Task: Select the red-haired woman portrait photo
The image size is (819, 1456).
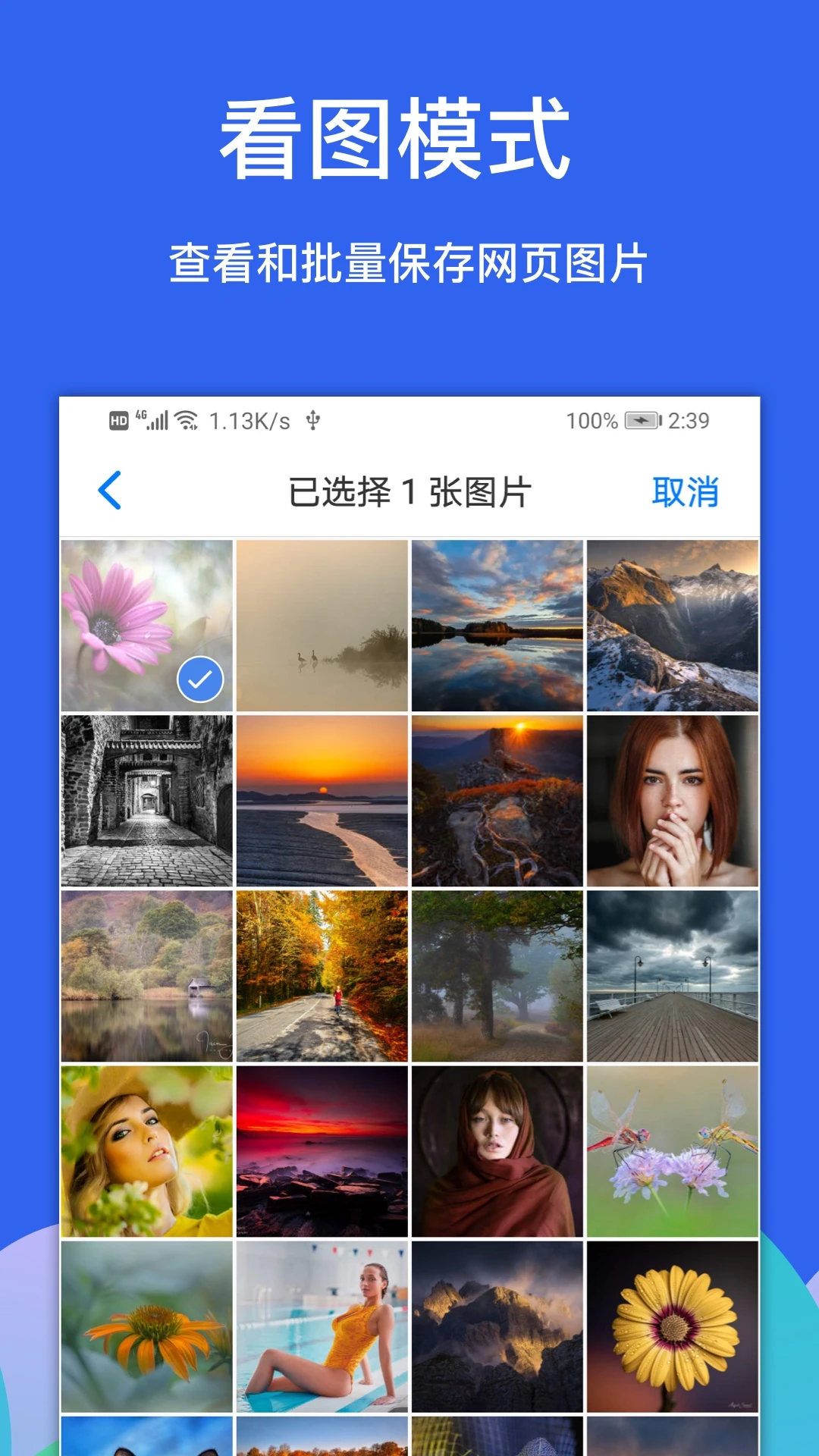Action: [673, 802]
